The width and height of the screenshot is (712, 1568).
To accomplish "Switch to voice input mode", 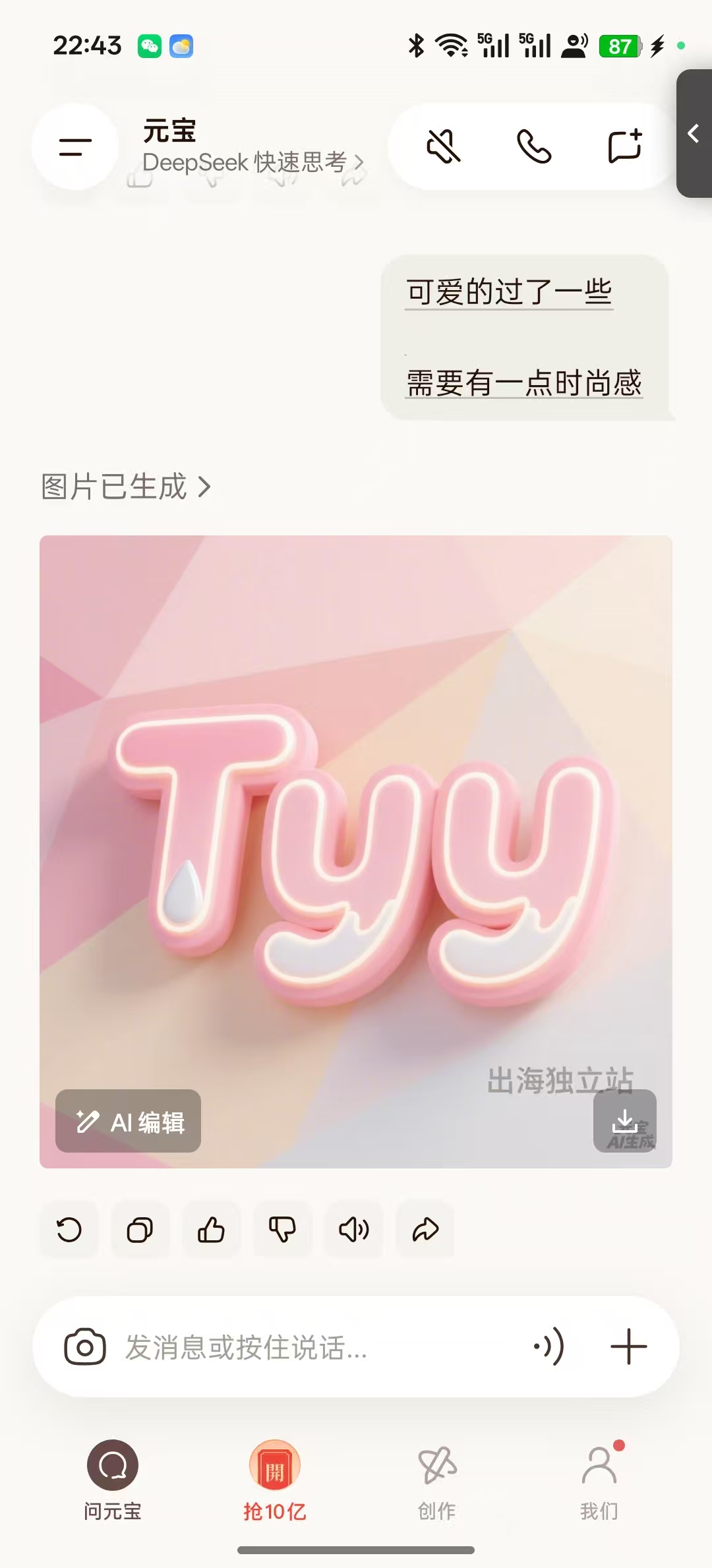I will pyautogui.click(x=549, y=1346).
